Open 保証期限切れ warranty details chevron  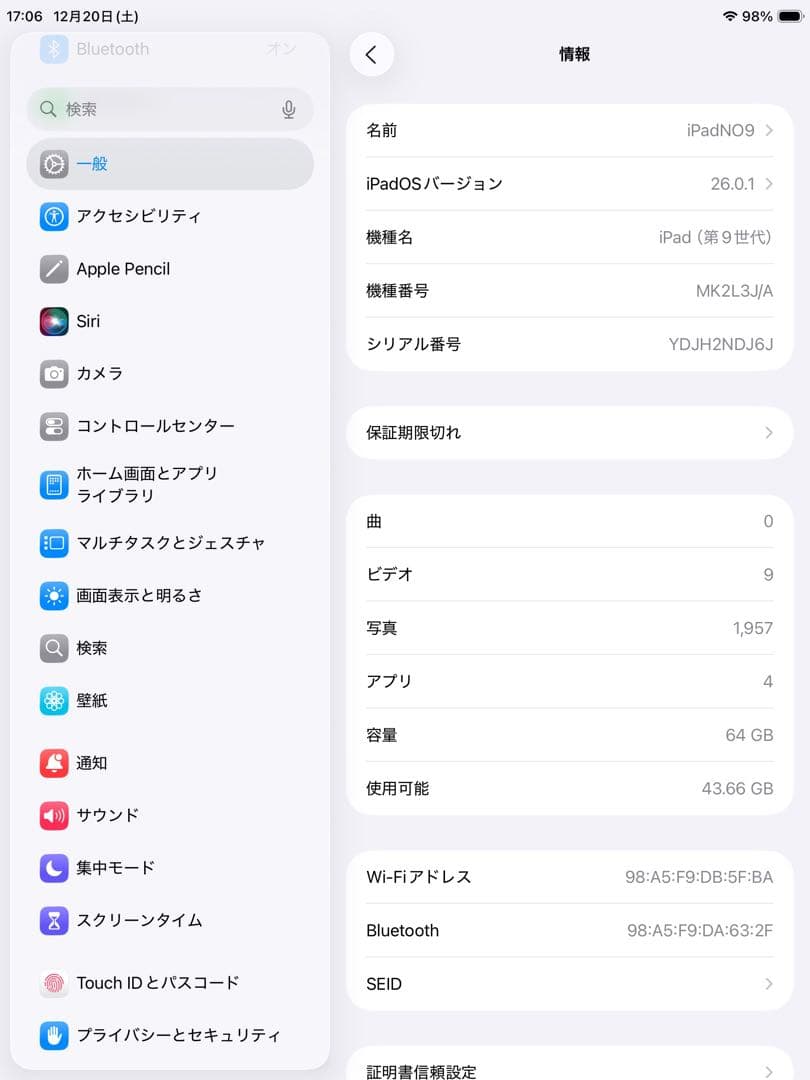[x=767, y=433]
